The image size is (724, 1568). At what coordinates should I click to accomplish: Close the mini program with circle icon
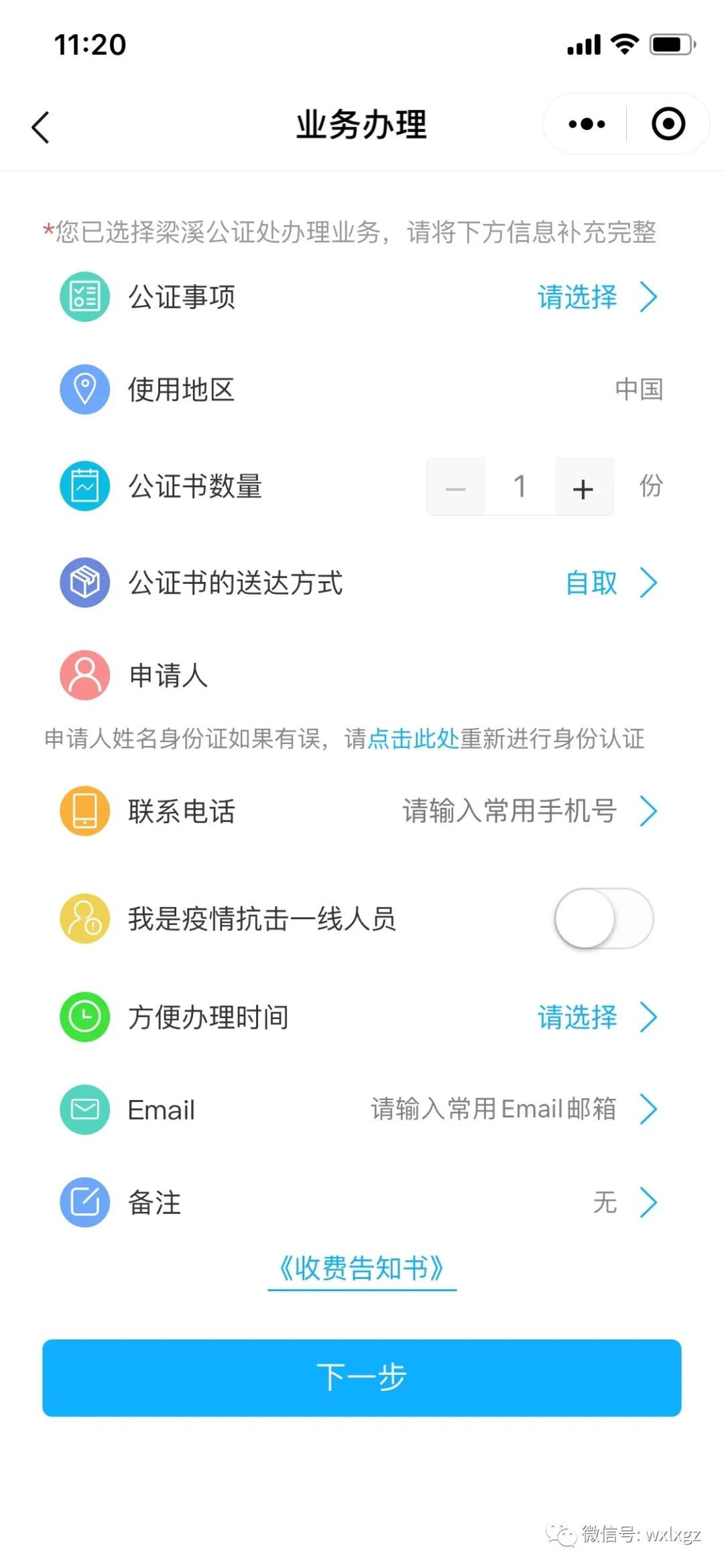tap(668, 124)
